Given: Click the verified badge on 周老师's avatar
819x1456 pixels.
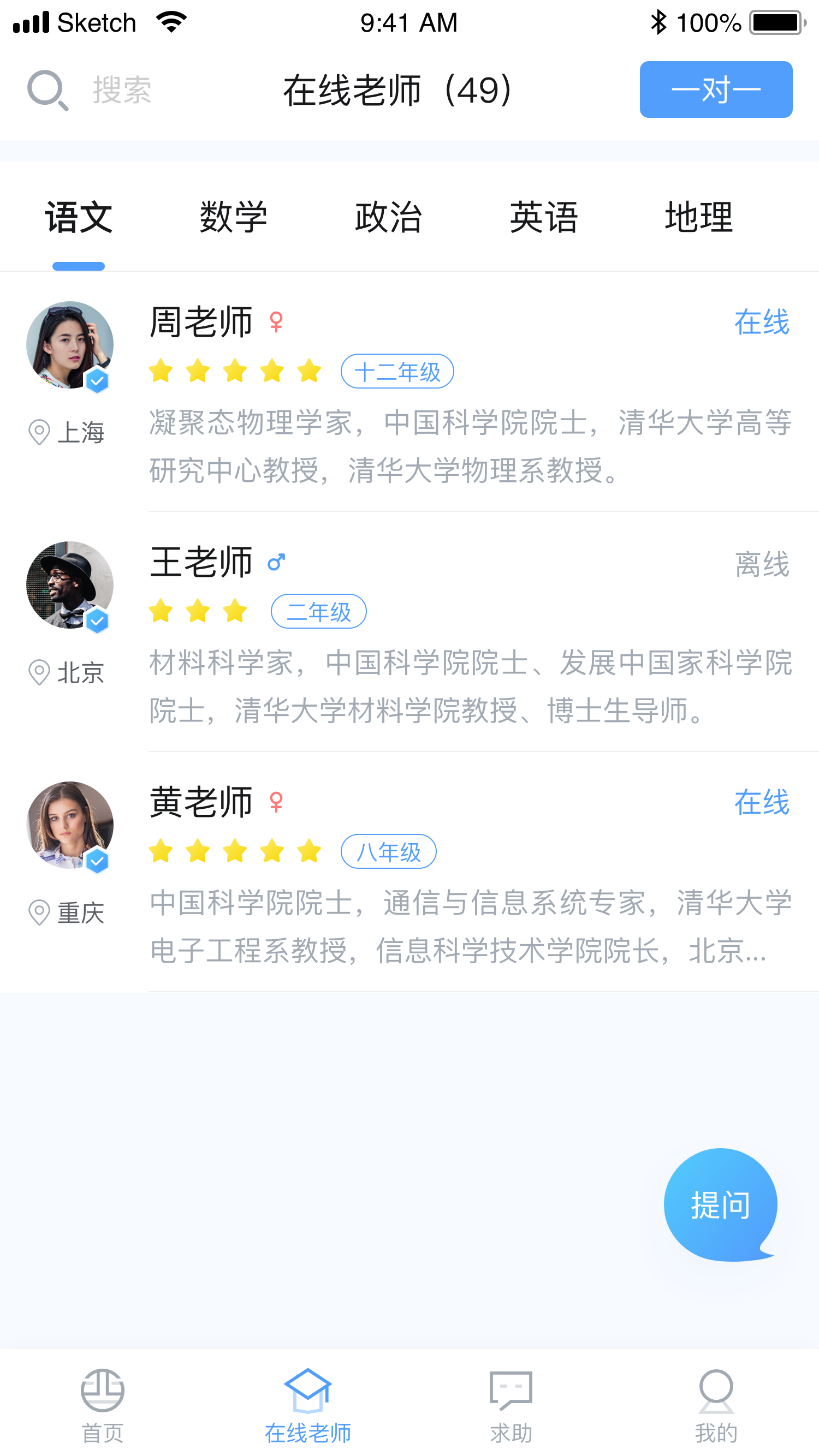Looking at the screenshot, I should 97,380.
